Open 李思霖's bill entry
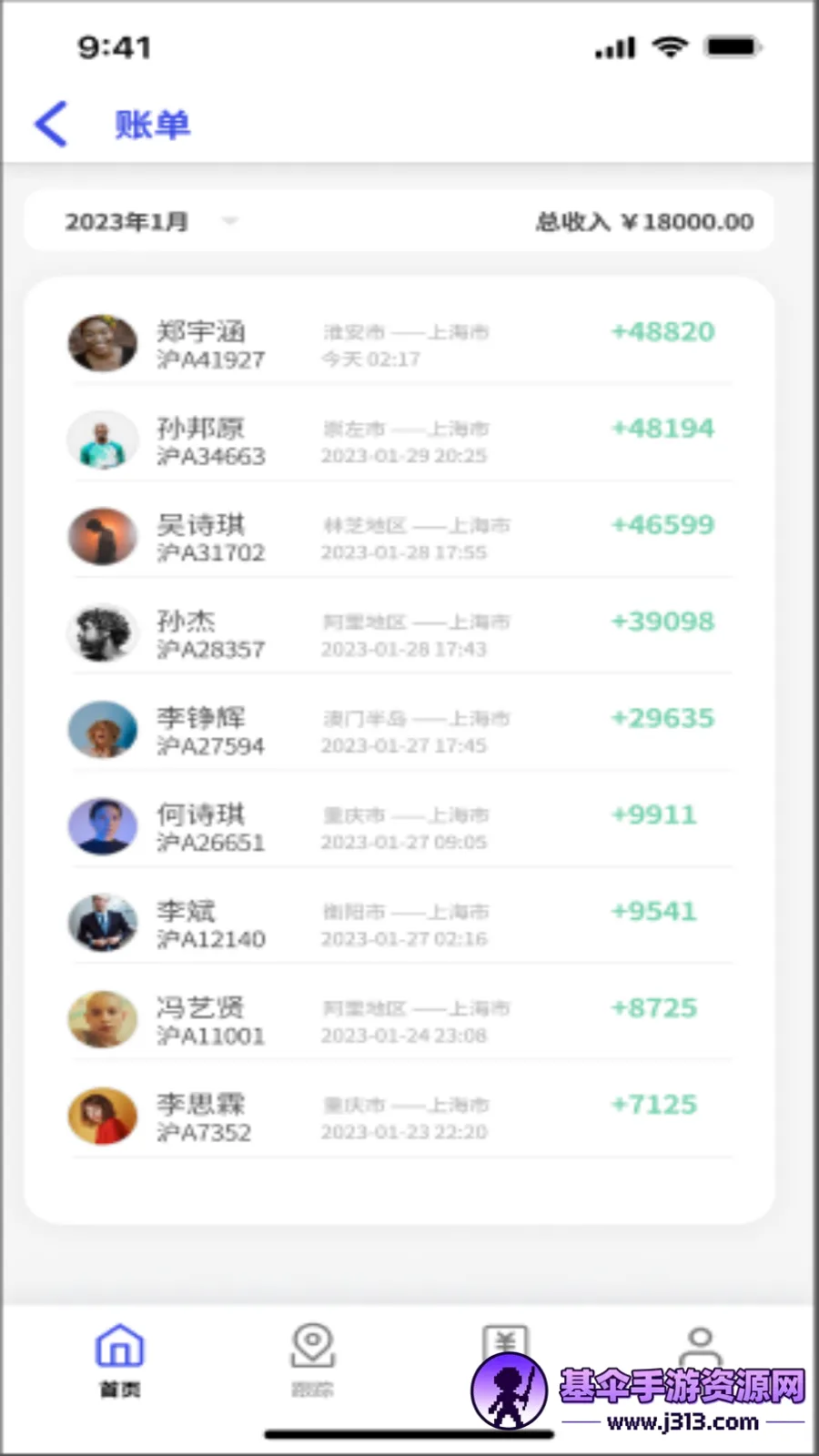This screenshot has height=1456, width=819. pos(400,1117)
